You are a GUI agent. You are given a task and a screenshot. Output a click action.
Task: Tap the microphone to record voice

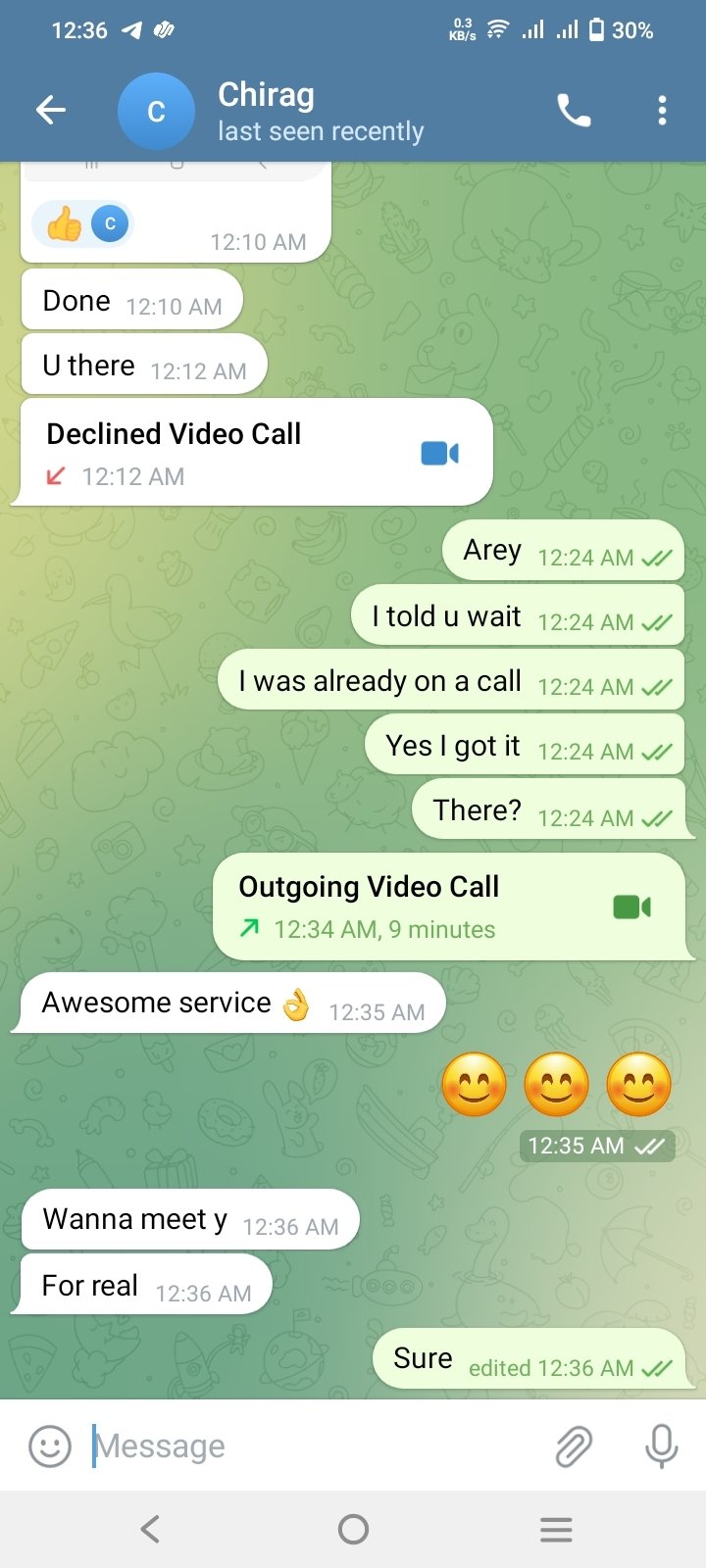pos(662,1445)
